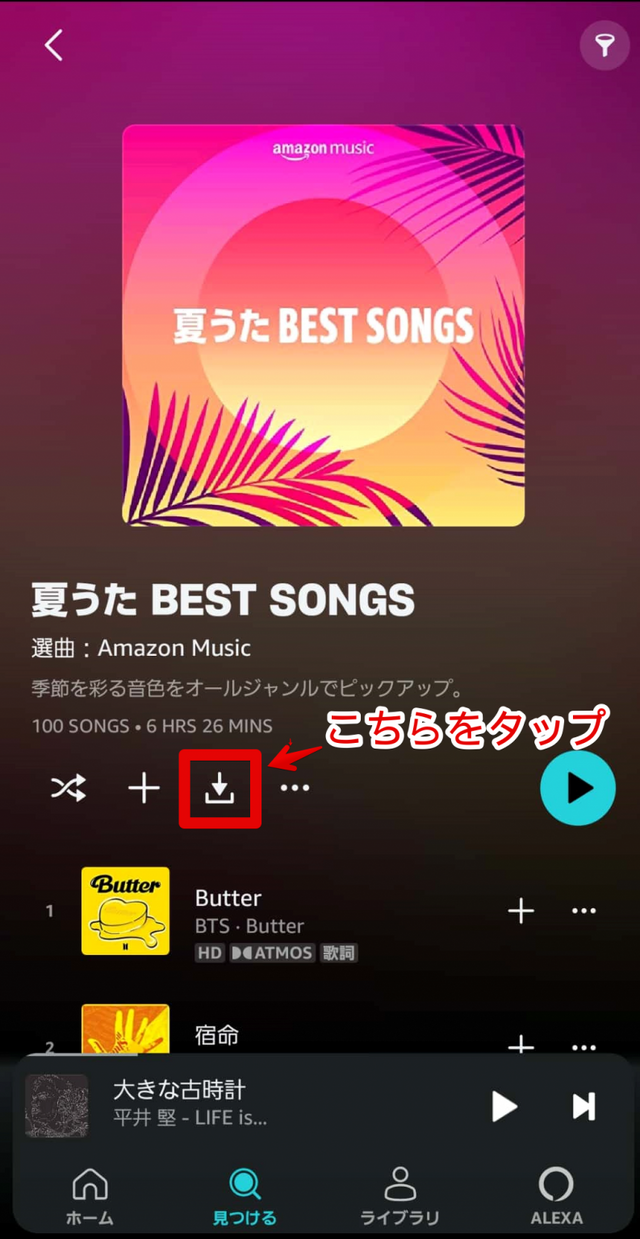Viewport: 640px width, 1239px height.
Task: Shuffle the 夏うた BEST SONGS playlist
Action: coord(68,789)
